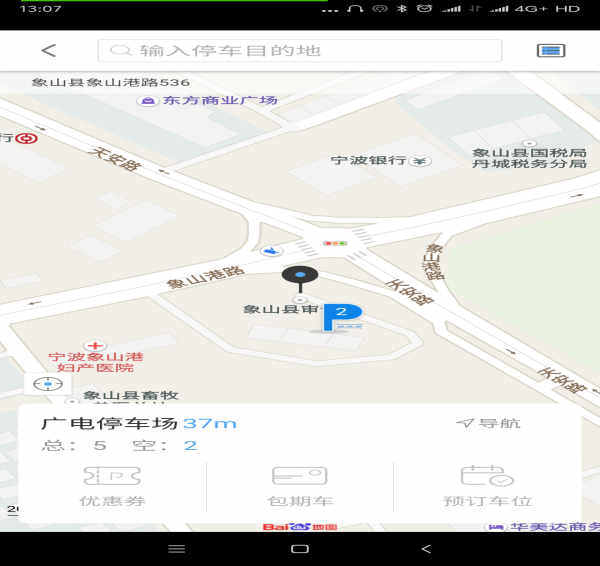Image resolution: width=600 pixels, height=566 pixels.
Task: Open the 广电停车场 parking details card
Action: point(200,432)
